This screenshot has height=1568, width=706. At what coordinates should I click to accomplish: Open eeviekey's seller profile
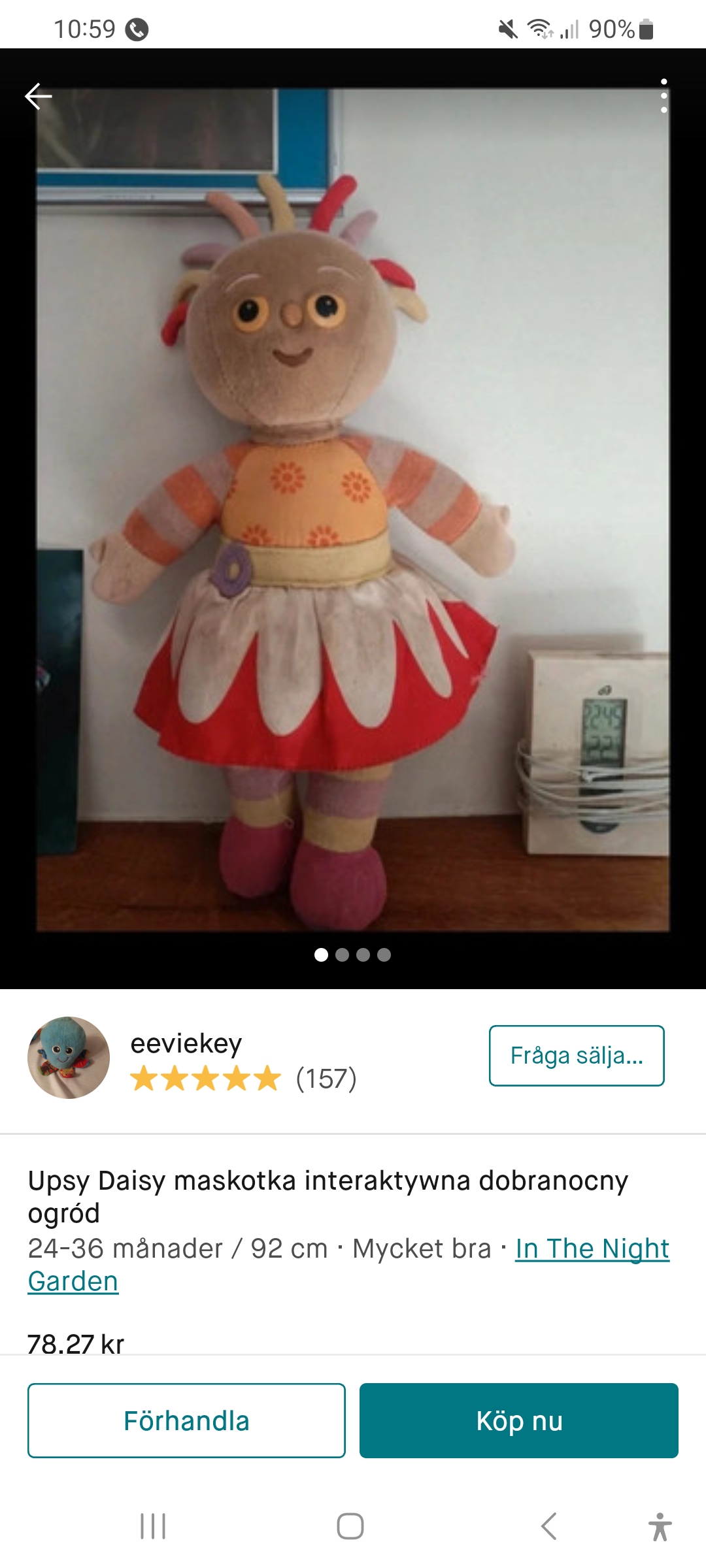(186, 1044)
